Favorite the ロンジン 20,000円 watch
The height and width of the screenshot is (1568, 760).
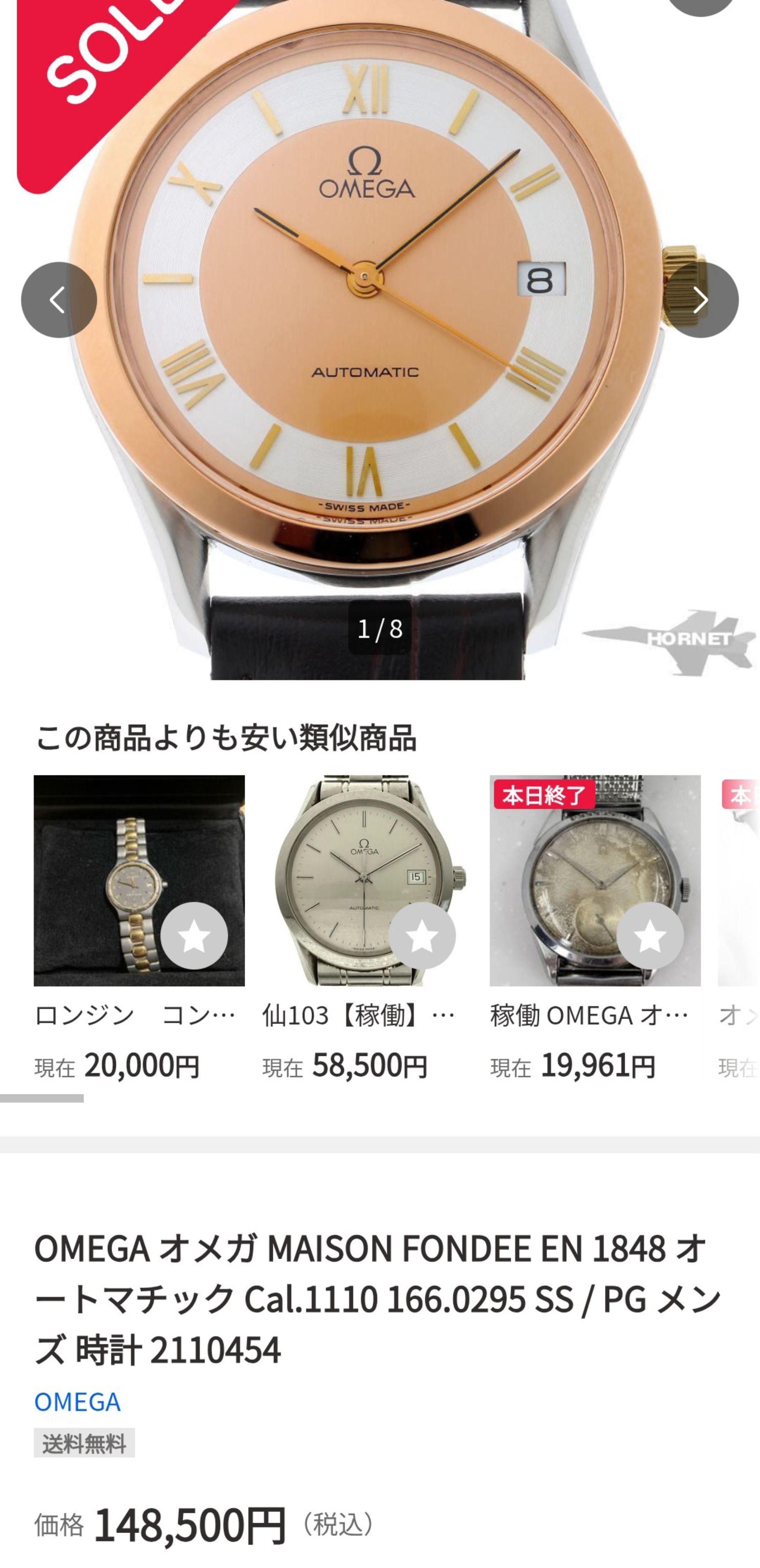pos(194,936)
